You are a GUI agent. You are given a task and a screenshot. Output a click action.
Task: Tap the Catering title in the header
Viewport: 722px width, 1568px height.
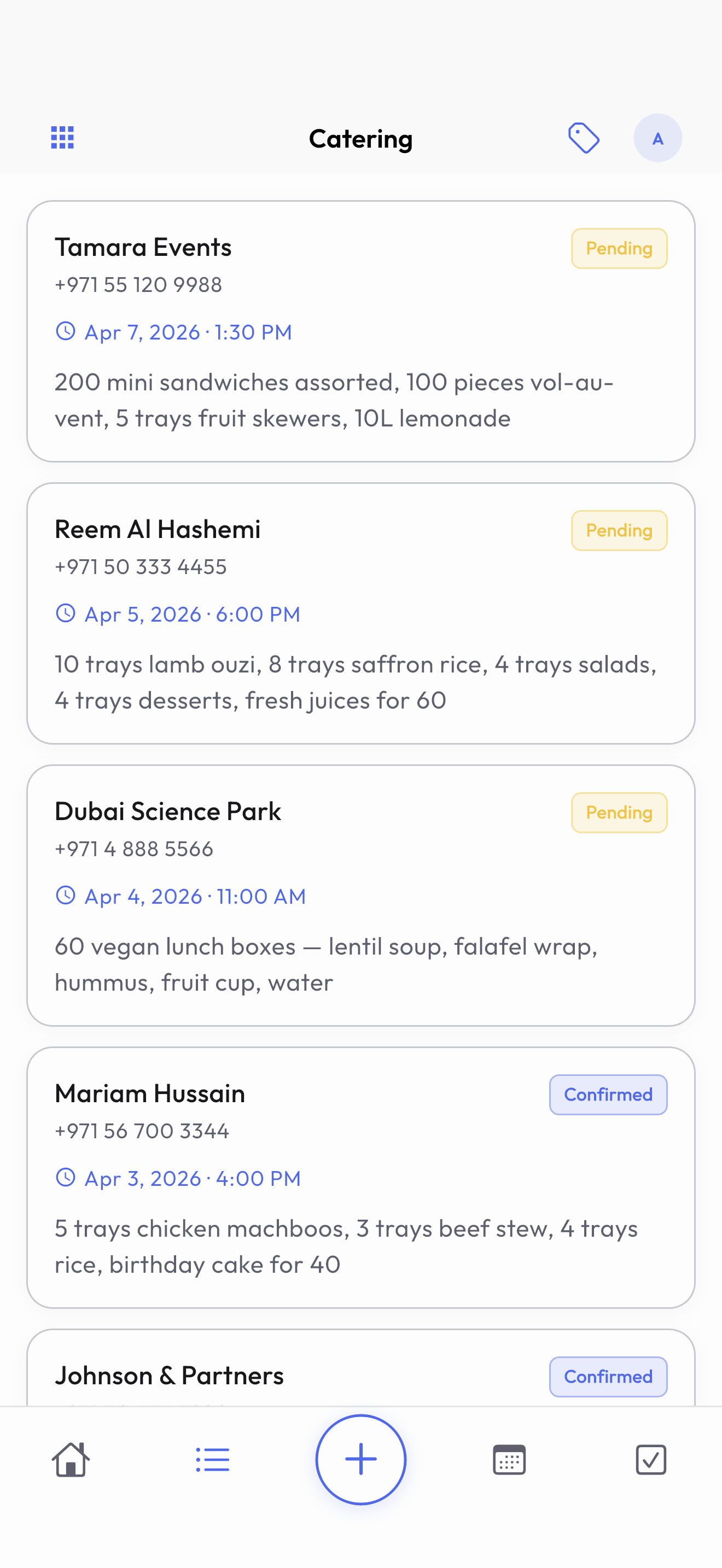(360, 138)
